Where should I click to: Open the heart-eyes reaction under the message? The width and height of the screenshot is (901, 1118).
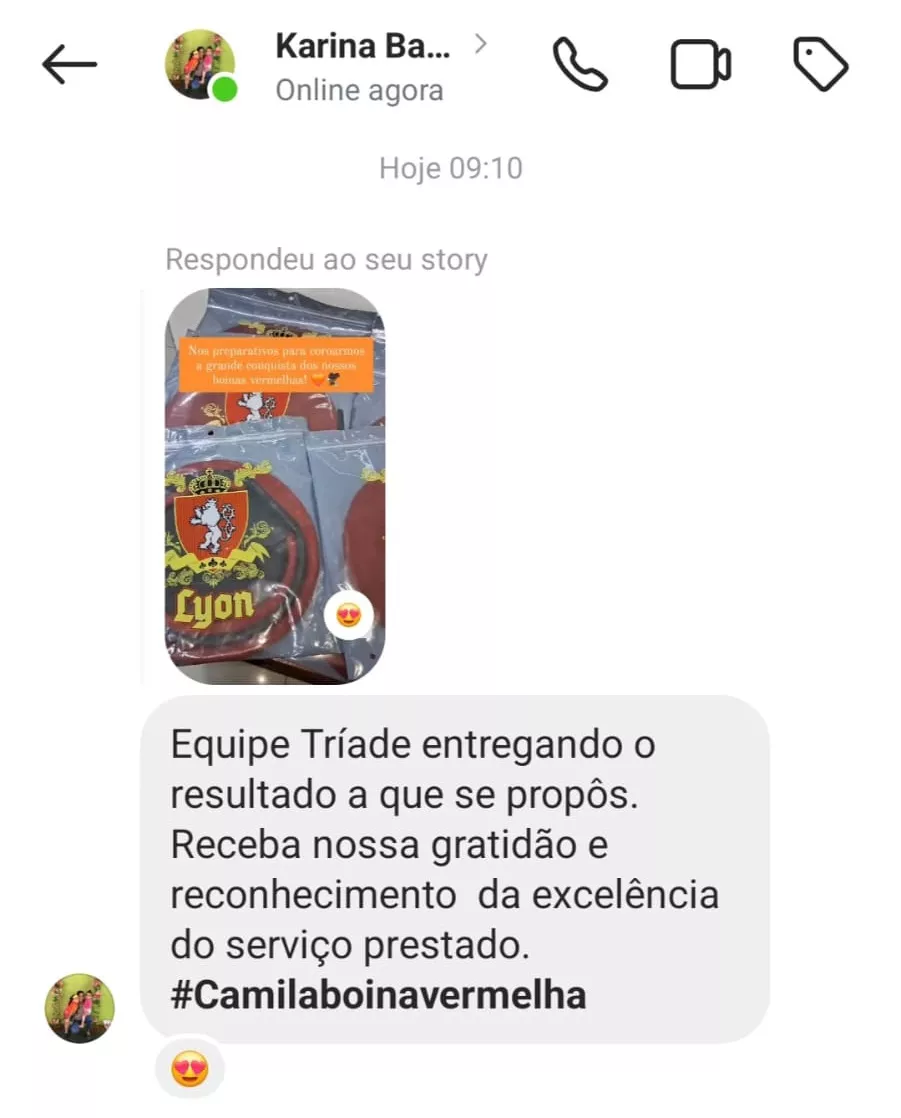click(190, 1072)
